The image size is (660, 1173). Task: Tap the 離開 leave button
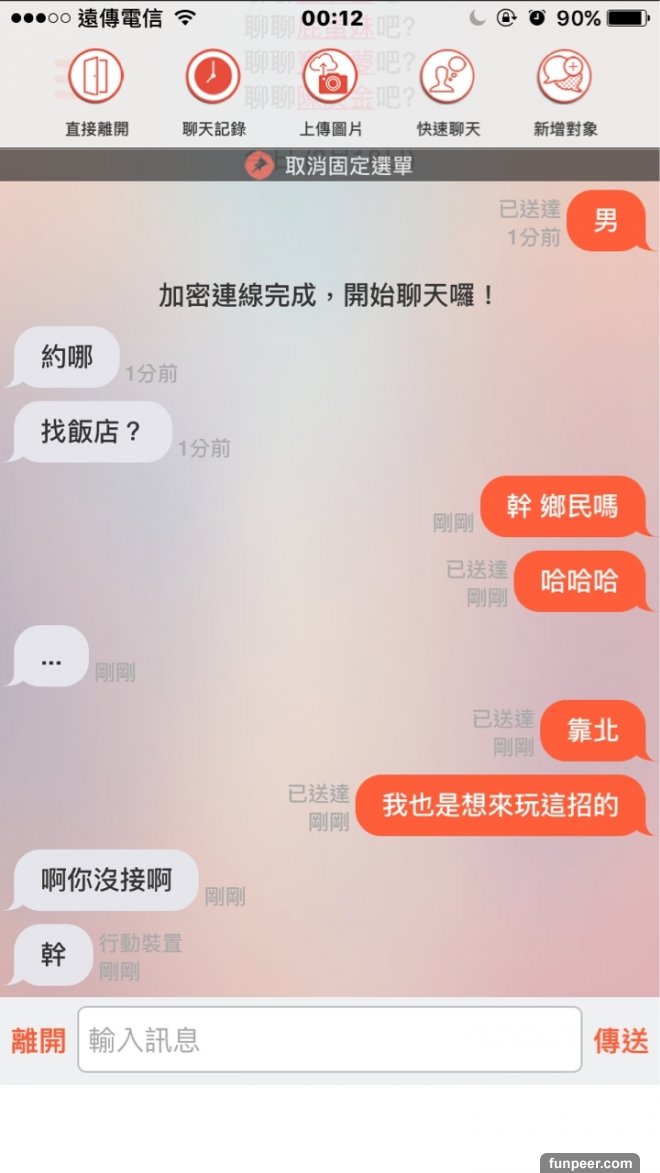point(38,1040)
